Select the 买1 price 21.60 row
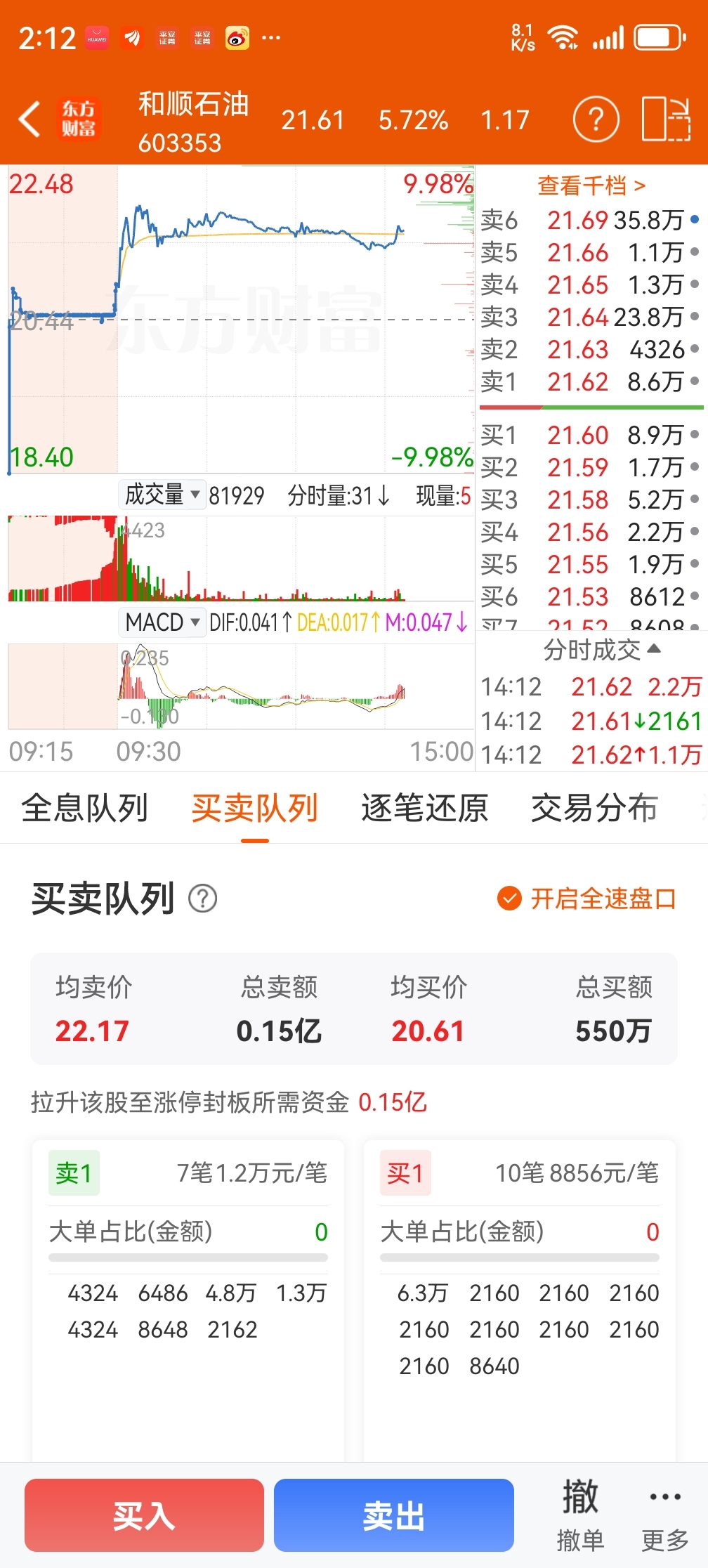708x1568 pixels. point(591,435)
